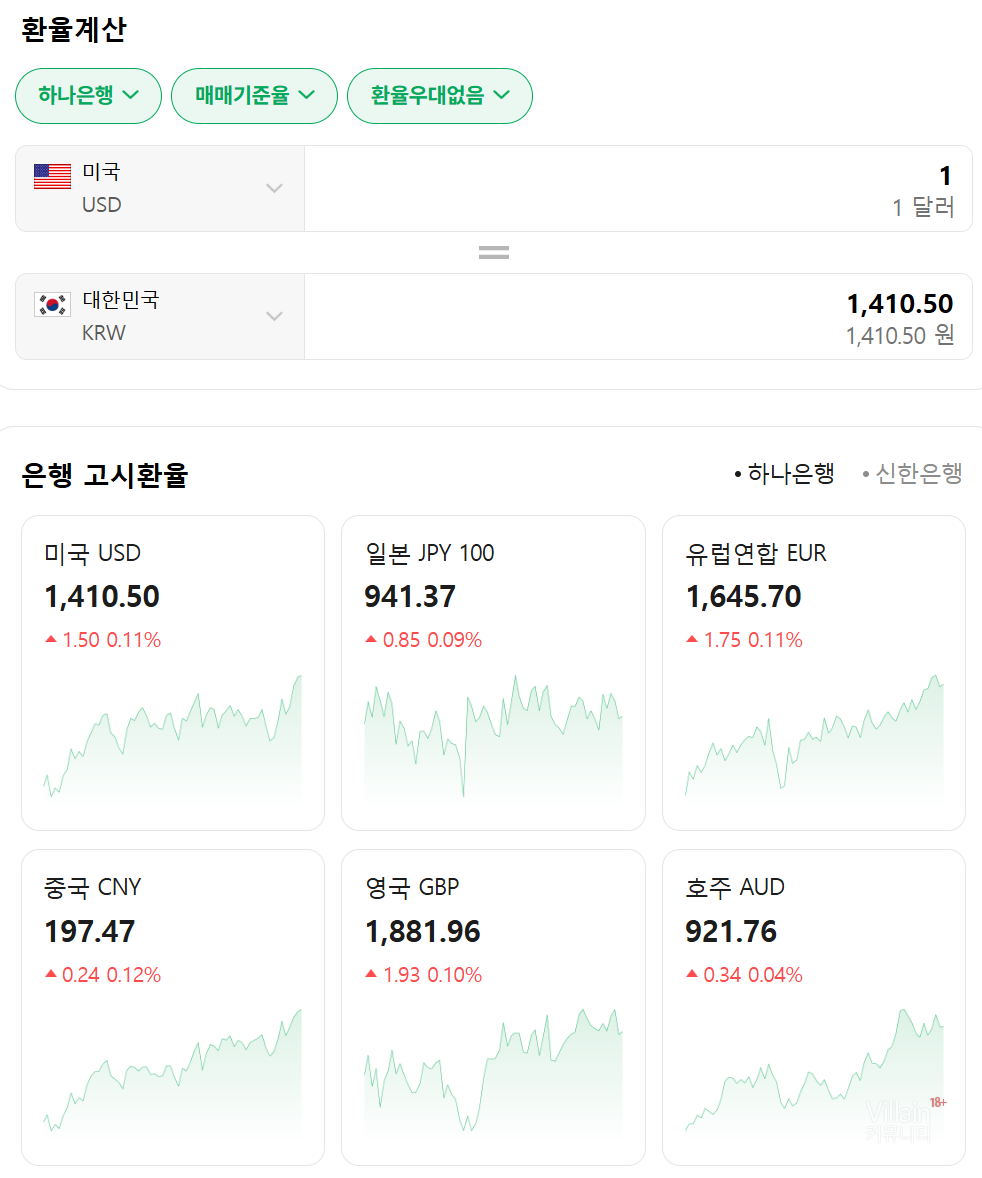This screenshot has width=982, height=1178.
Task: Open the 호주 AUD rate card
Action: point(813,1006)
